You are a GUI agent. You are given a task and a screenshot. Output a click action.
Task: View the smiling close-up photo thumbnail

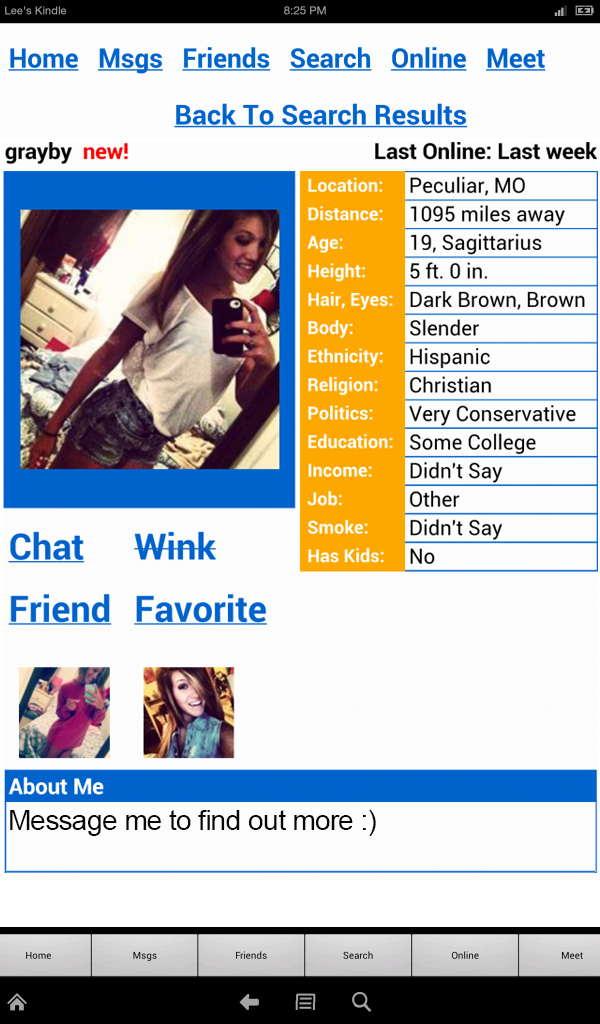point(188,712)
